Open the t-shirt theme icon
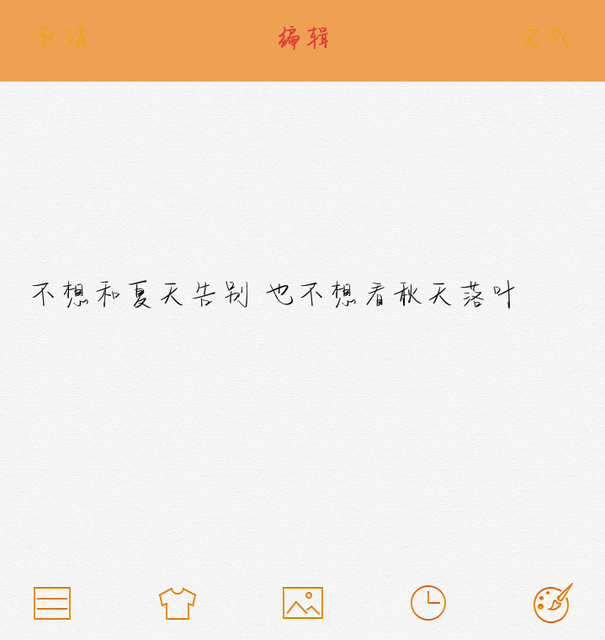This screenshot has width=605, height=640. pos(177,603)
